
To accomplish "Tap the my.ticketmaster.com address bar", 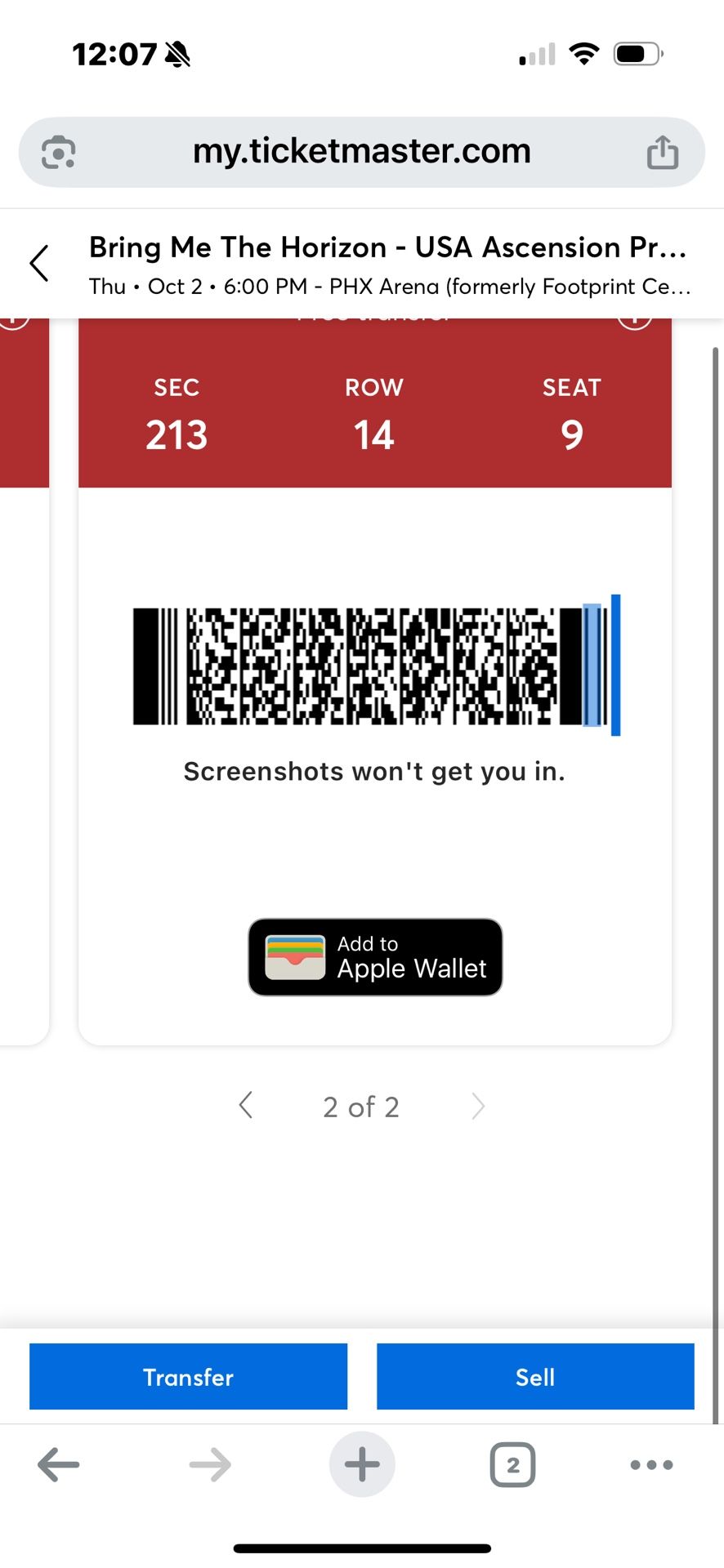I will click(x=361, y=152).
